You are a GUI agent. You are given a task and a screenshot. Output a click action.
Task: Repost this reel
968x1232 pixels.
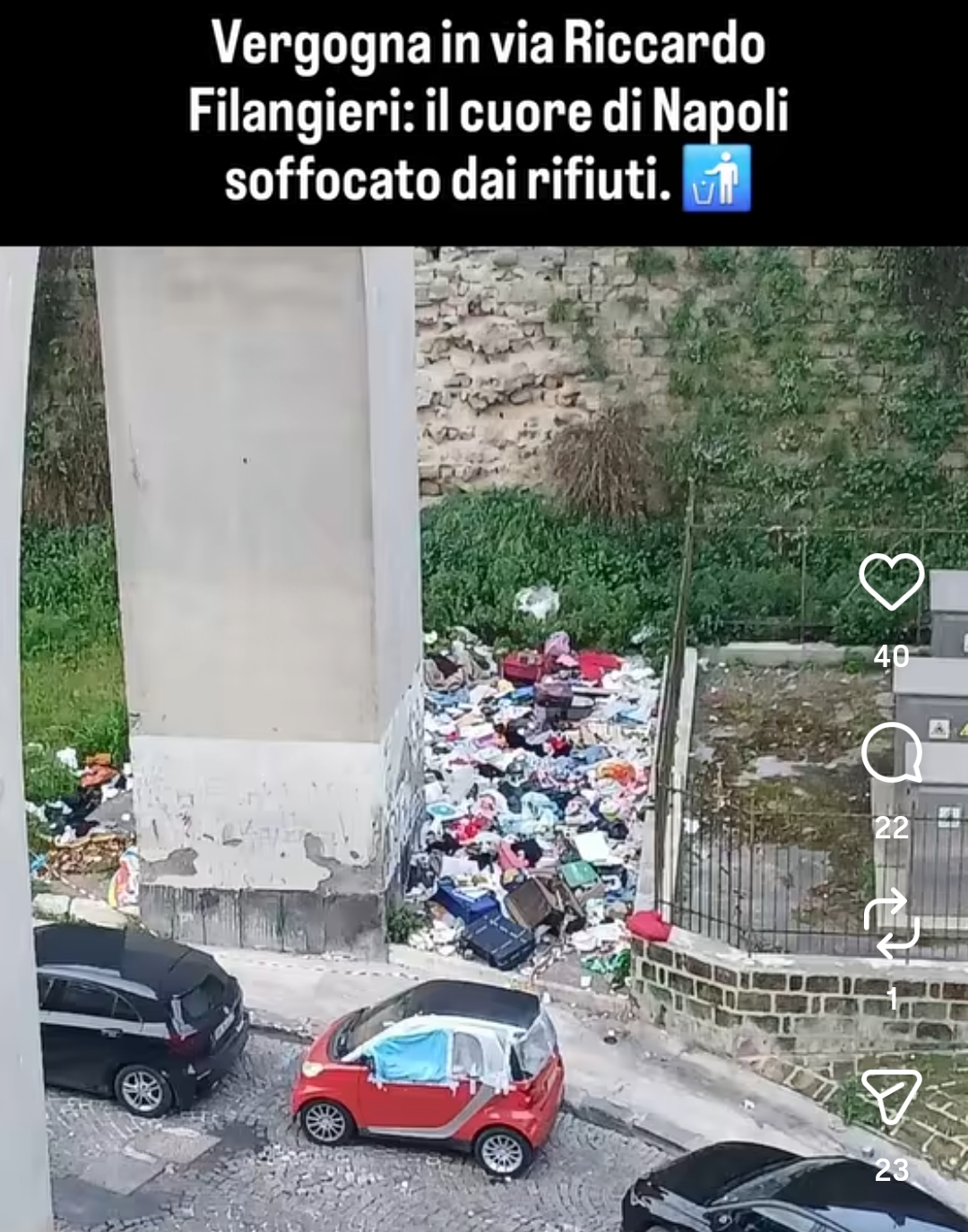coord(891,924)
